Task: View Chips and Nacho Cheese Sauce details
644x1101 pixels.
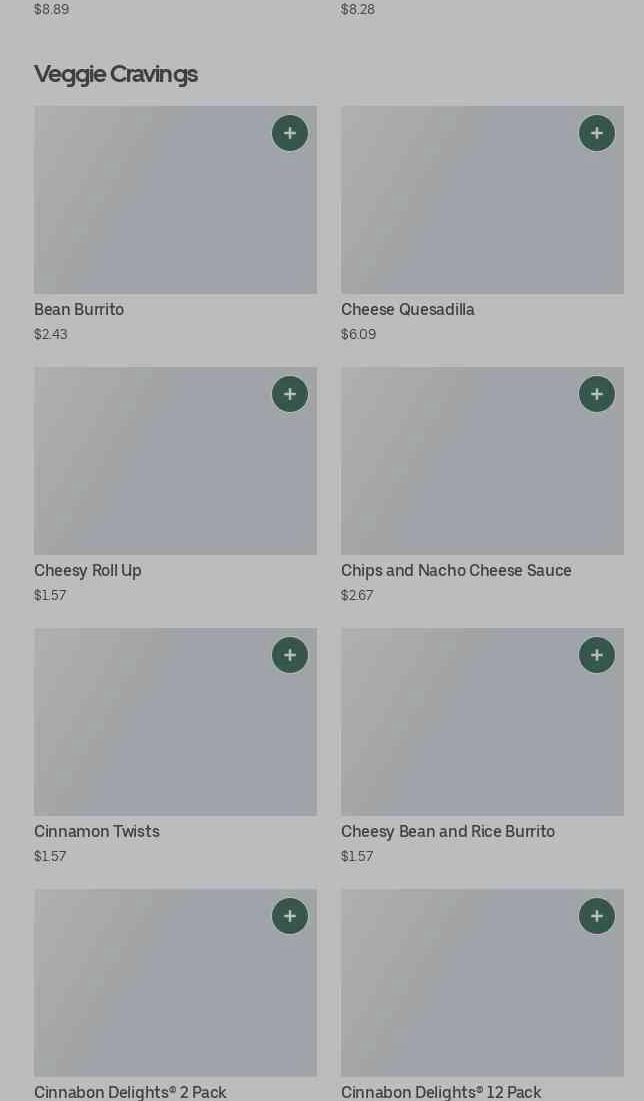Action: [x=460, y=480]
